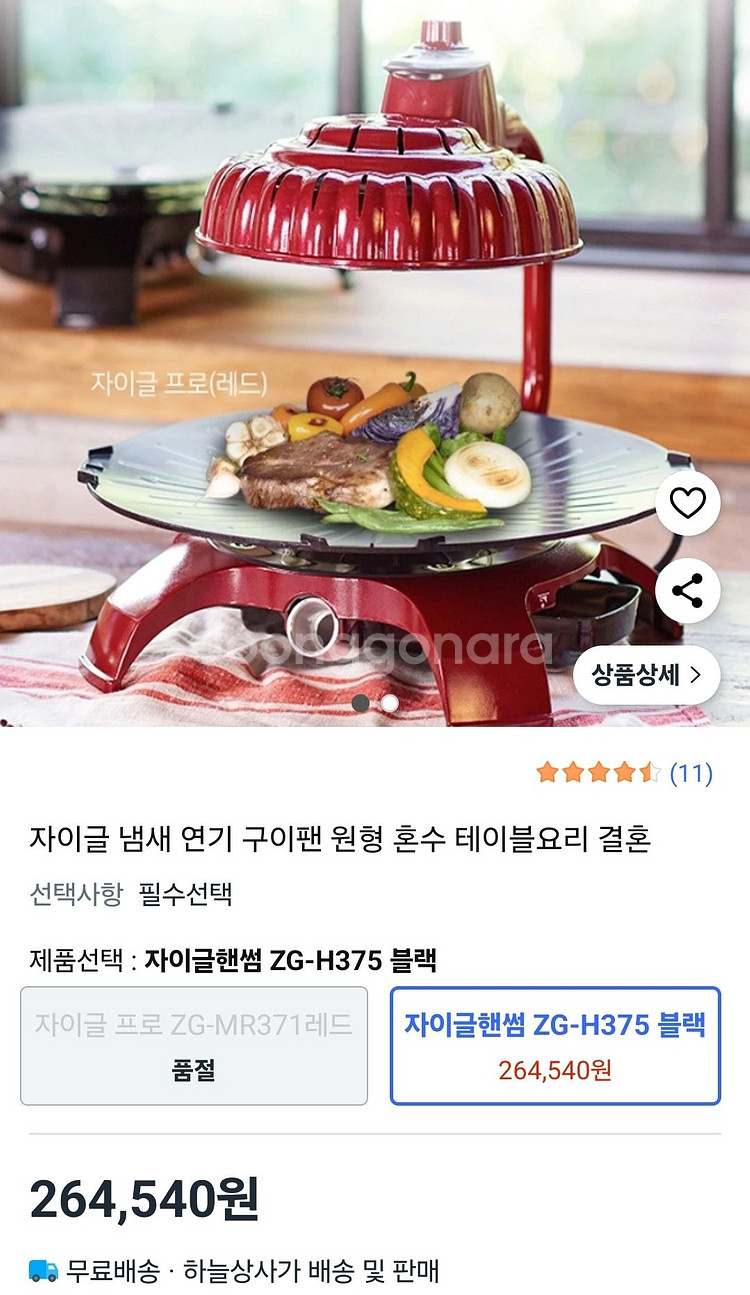Visit seller 하늘상사 store page
Image resolution: width=750 pixels, height=1295 pixels.
[x=230, y=1267]
